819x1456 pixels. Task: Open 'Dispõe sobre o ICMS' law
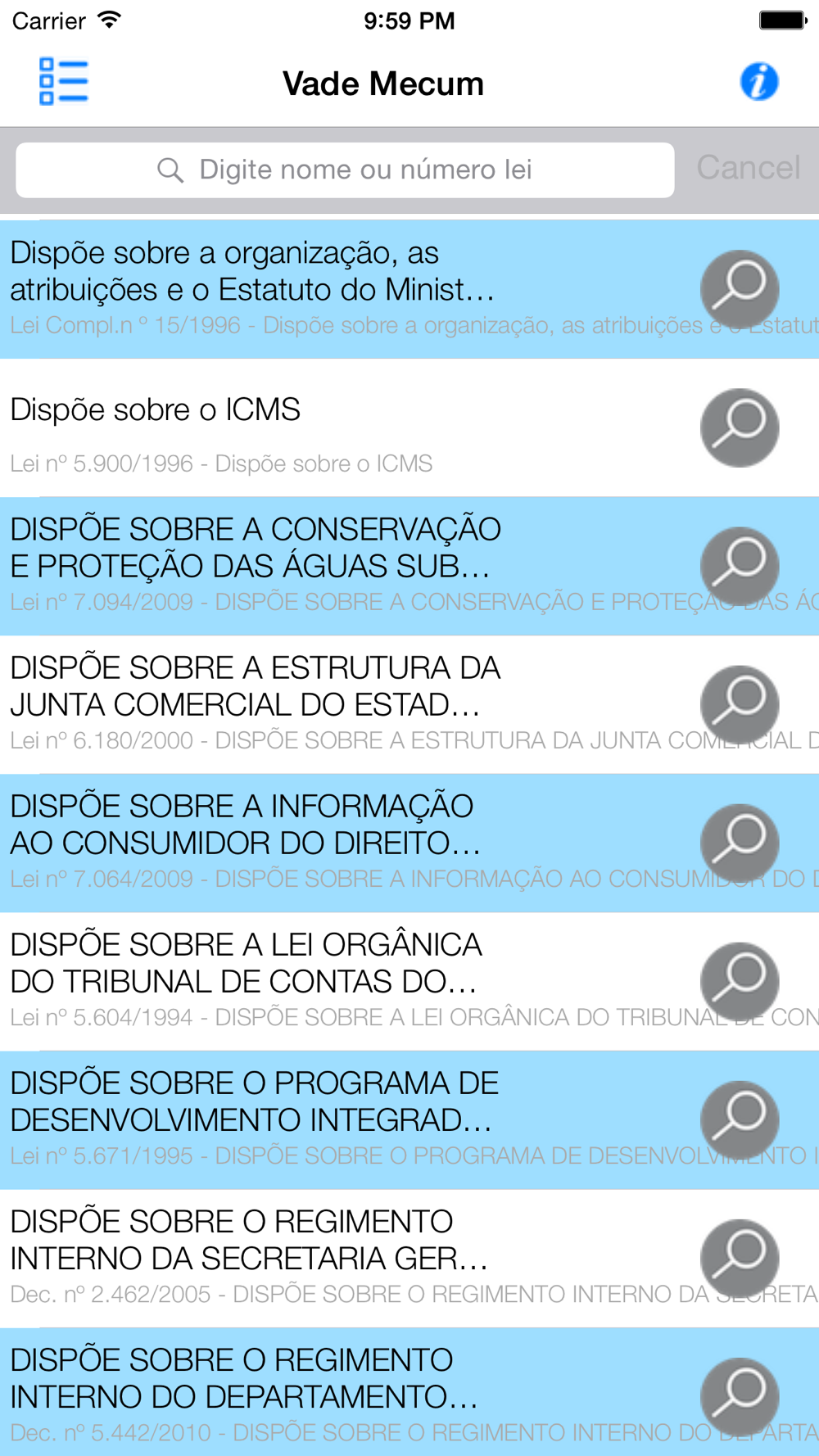[x=328, y=427]
